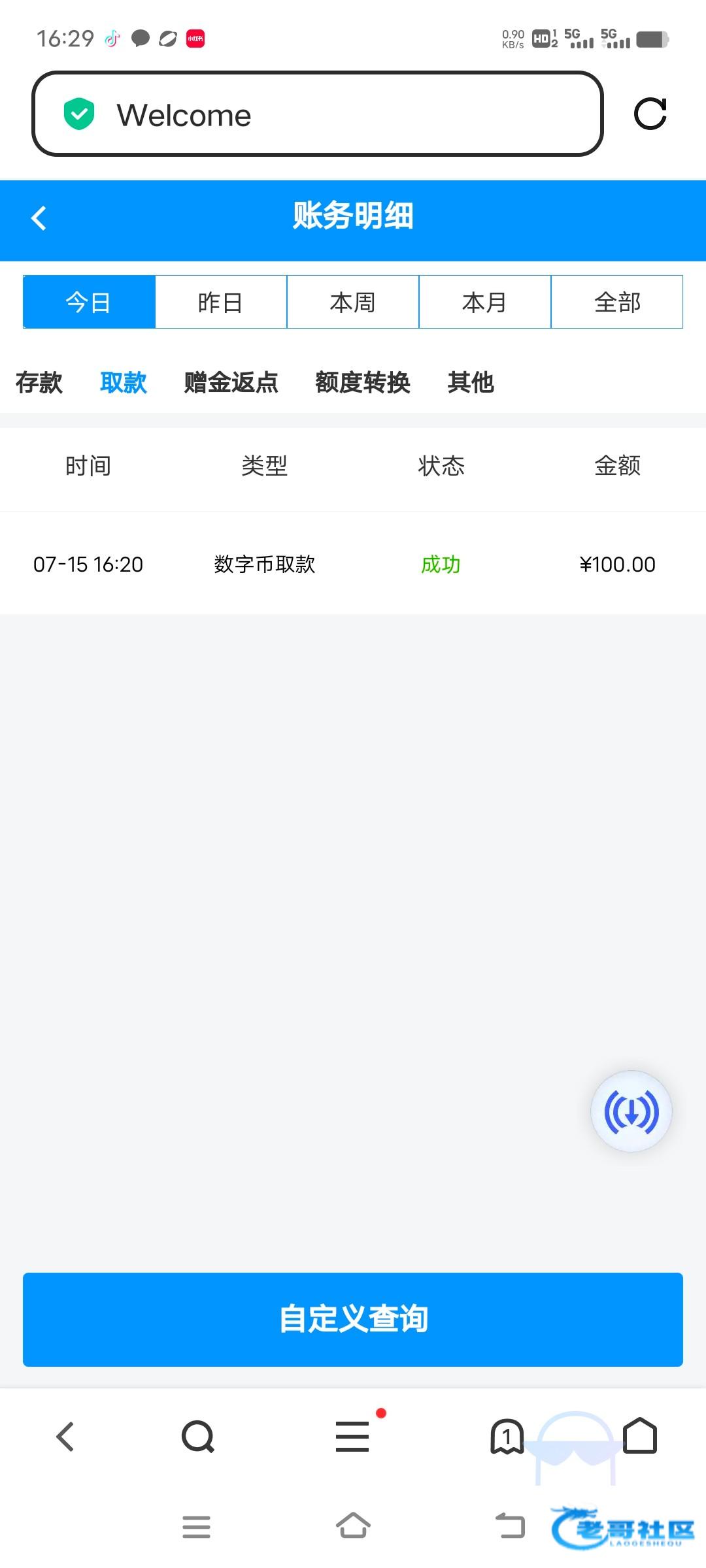Reload the page with the refresh icon
The width and height of the screenshot is (706, 1568).
(650, 114)
